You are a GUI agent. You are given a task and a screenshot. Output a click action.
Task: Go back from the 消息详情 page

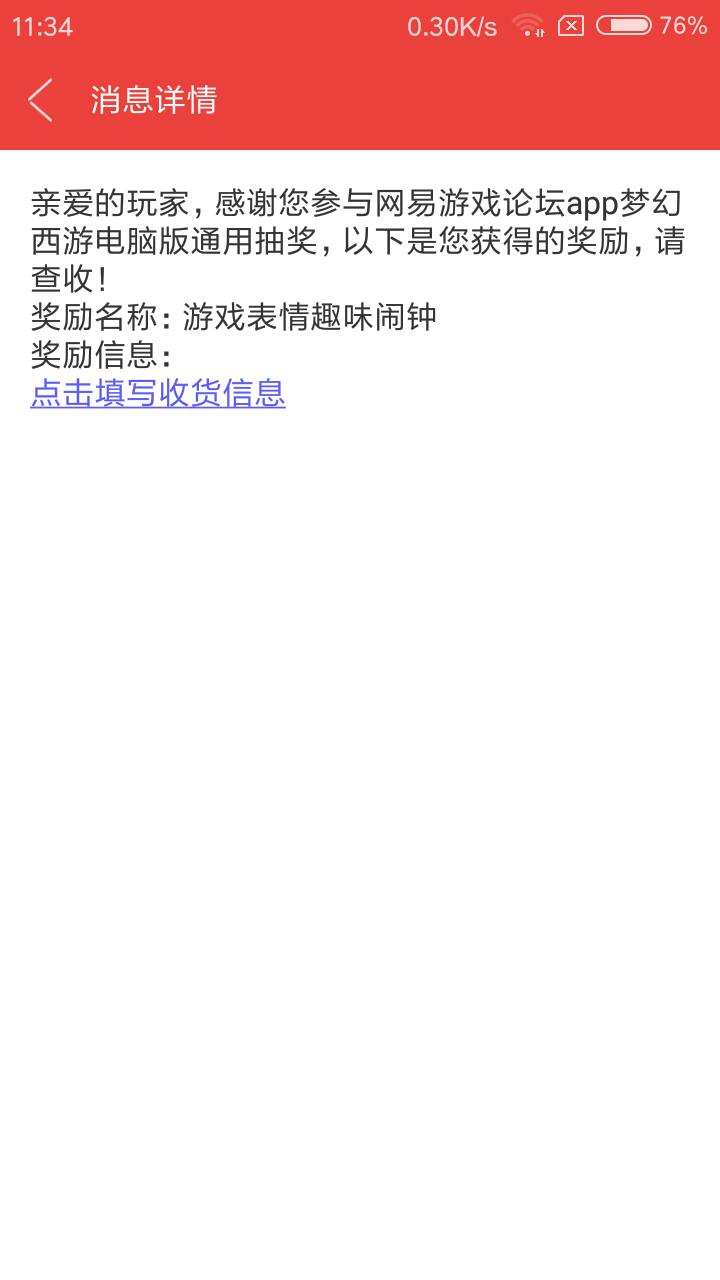tap(40, 100)
